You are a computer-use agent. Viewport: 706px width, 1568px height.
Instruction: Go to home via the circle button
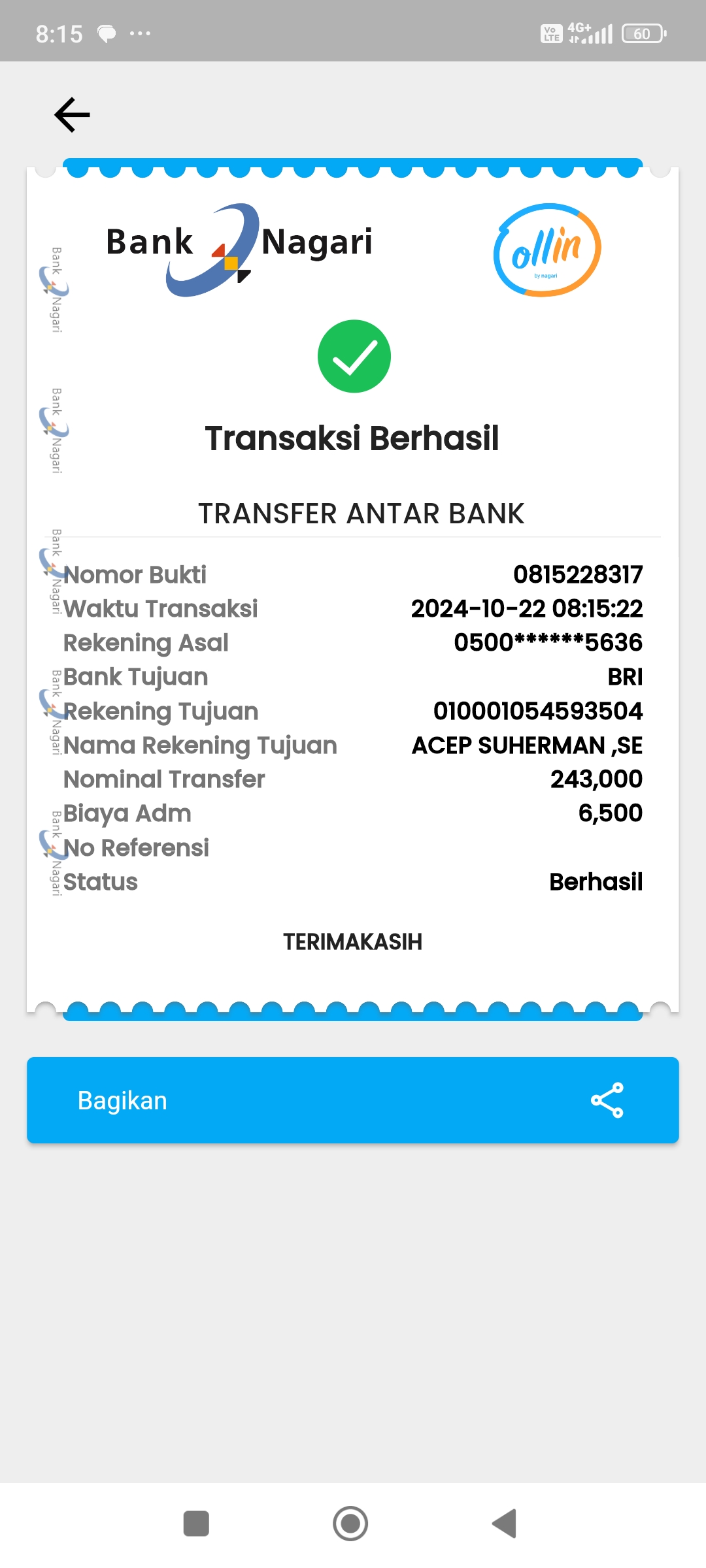click(x=350, y=1524)
